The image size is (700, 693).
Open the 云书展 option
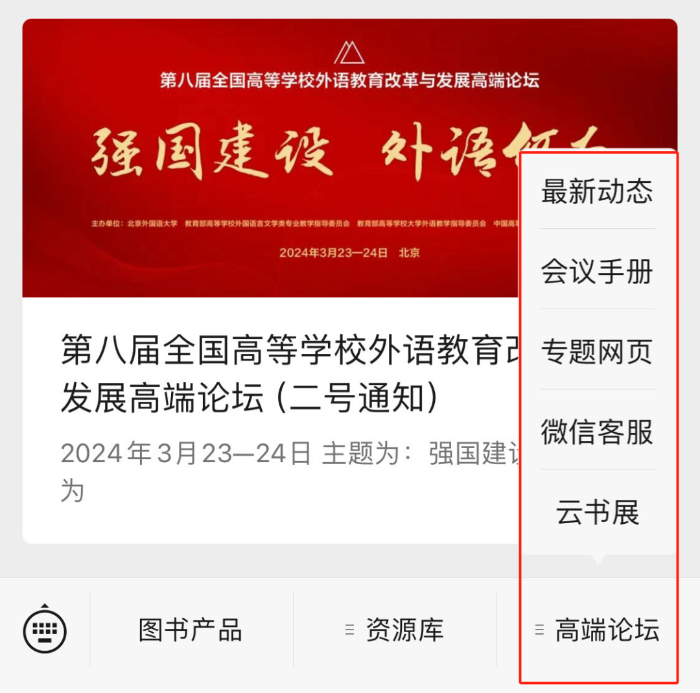click(x=597, y=512)
